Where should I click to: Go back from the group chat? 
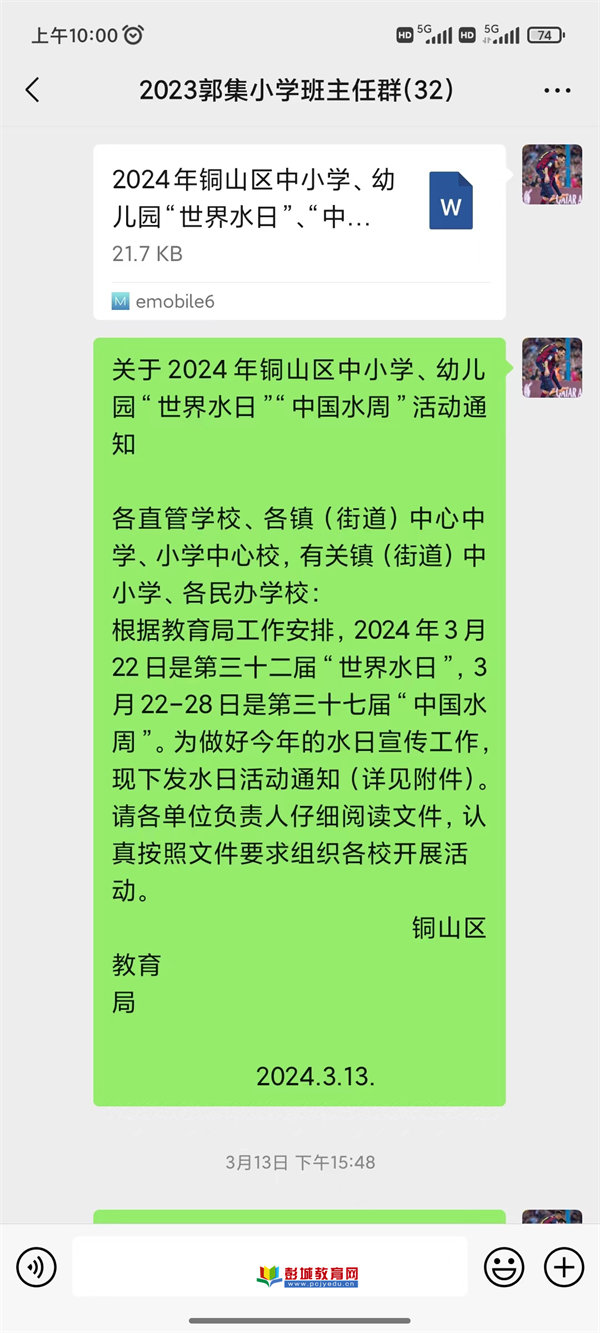(x=32, y=90)
